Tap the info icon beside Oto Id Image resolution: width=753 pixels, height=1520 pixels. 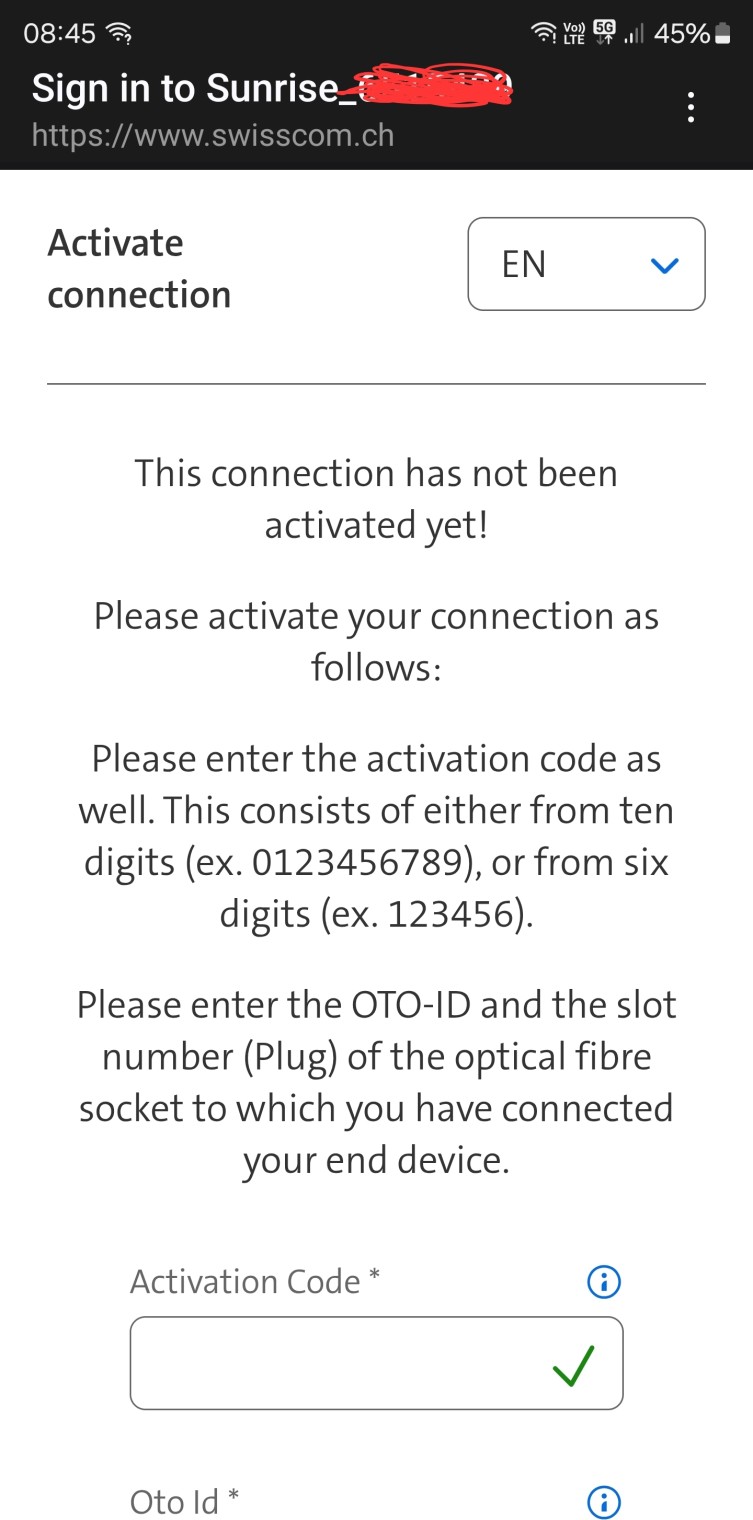(x=602, y=1502)
